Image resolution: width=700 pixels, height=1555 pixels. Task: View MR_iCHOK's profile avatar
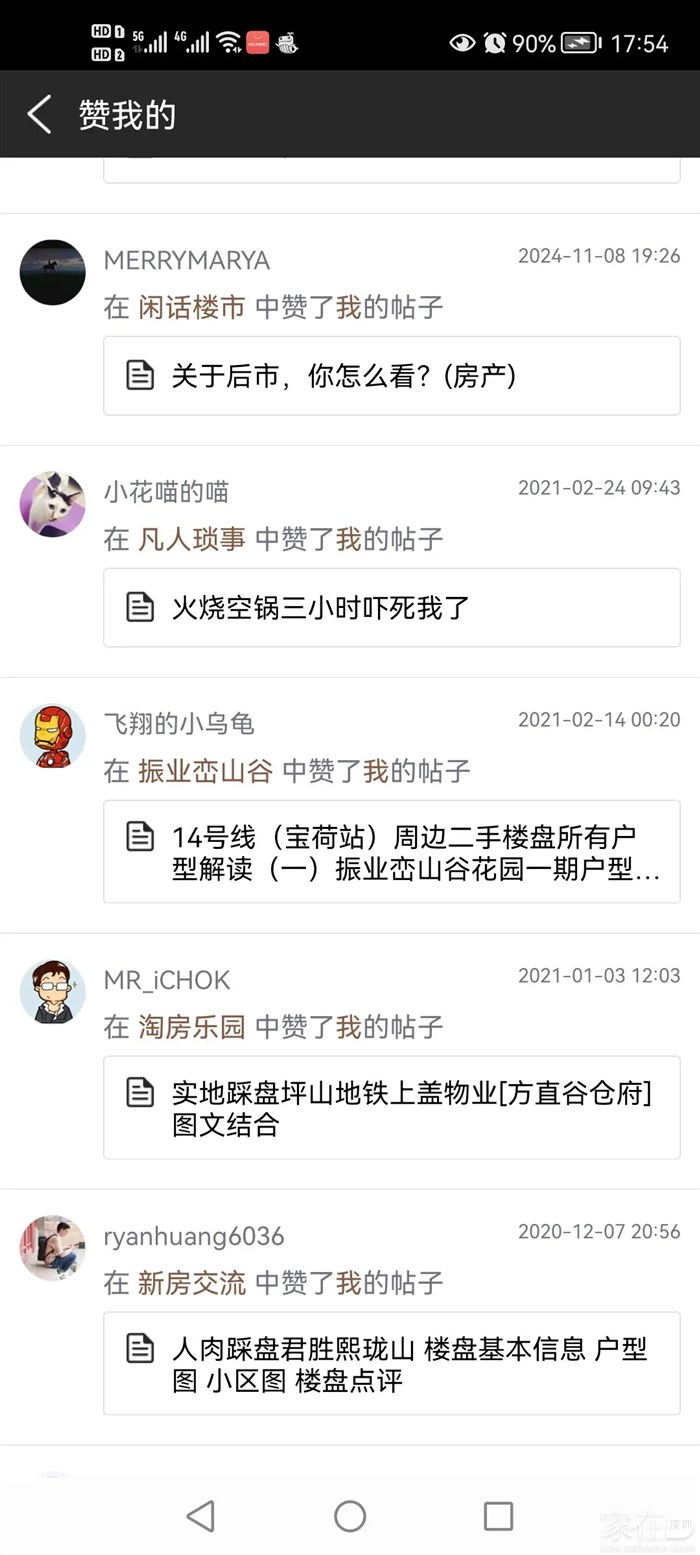(x=52, y=992)
